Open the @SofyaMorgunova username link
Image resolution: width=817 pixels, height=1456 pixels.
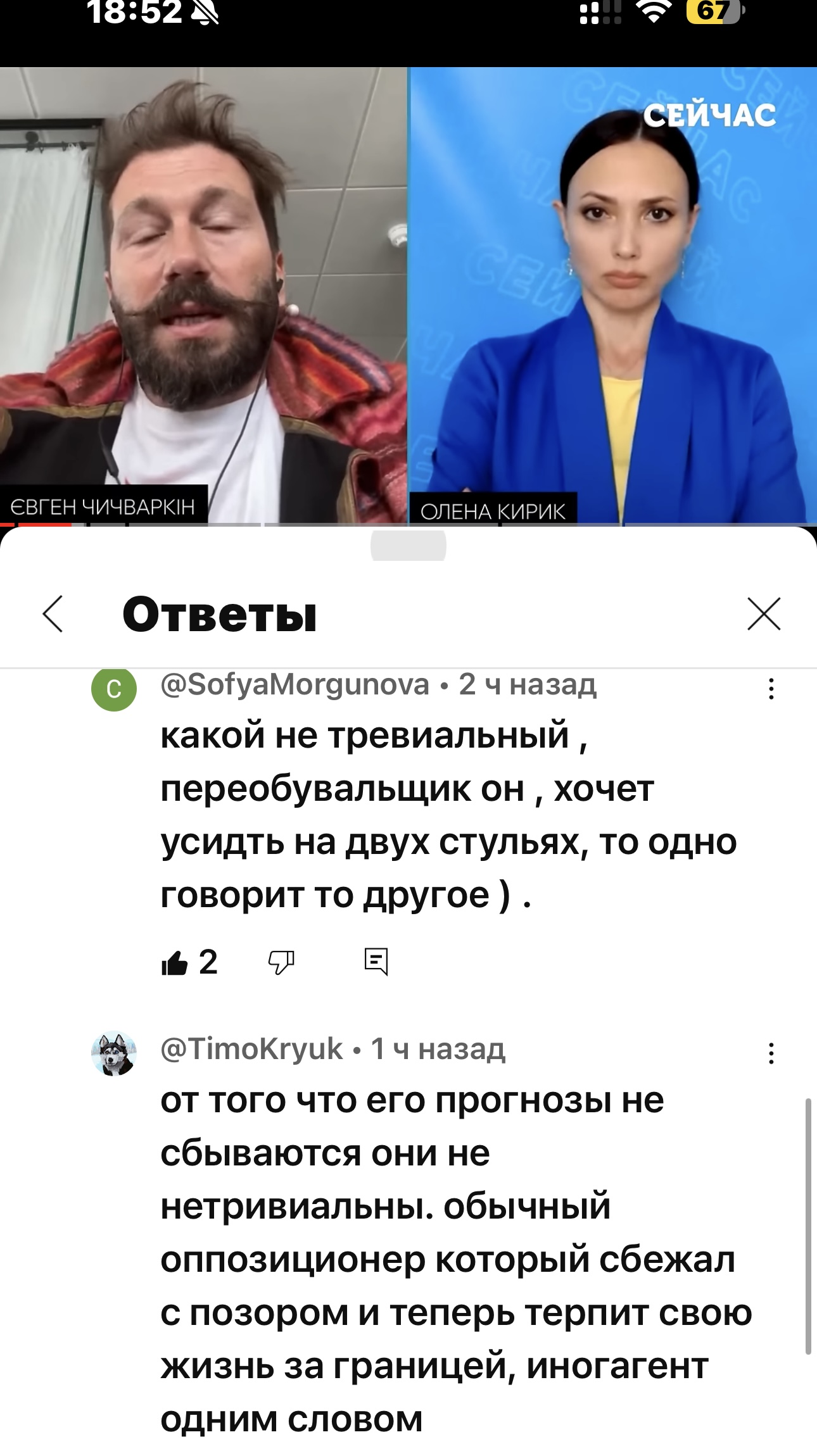click(x=294, y=684)
